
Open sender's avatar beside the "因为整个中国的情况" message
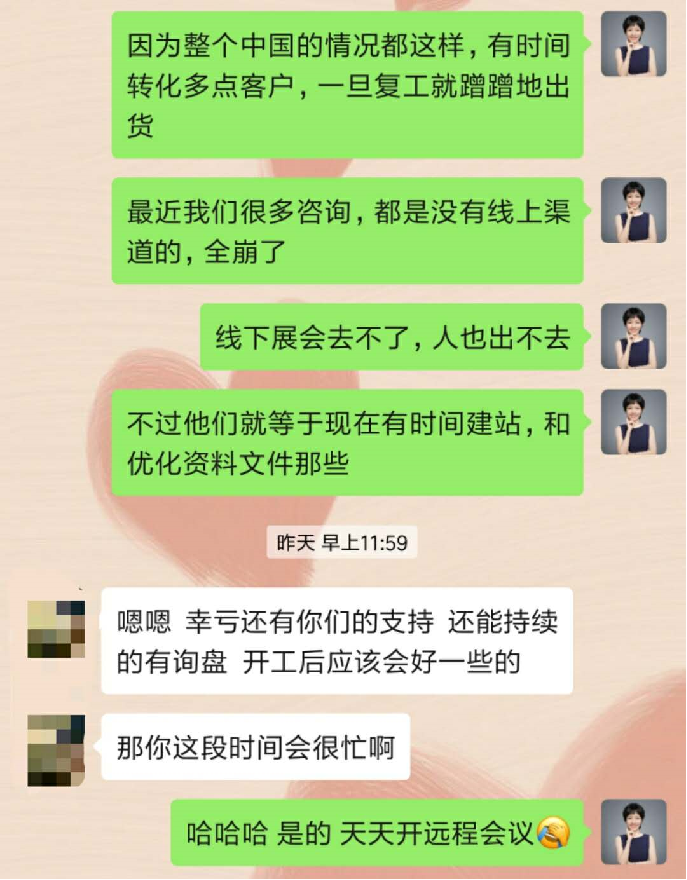tap(633, 44)
